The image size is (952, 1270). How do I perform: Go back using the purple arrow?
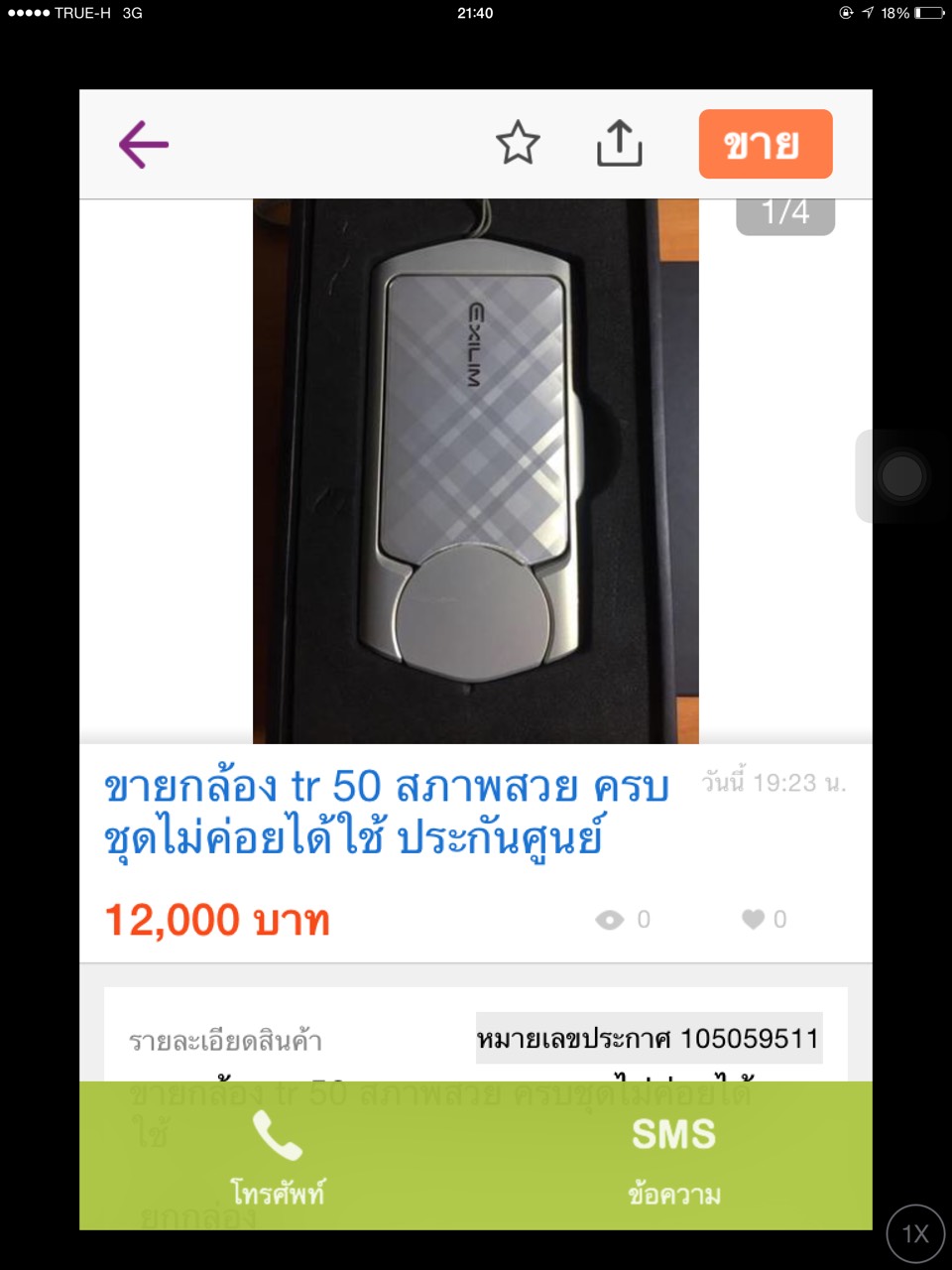coord(144,145)
